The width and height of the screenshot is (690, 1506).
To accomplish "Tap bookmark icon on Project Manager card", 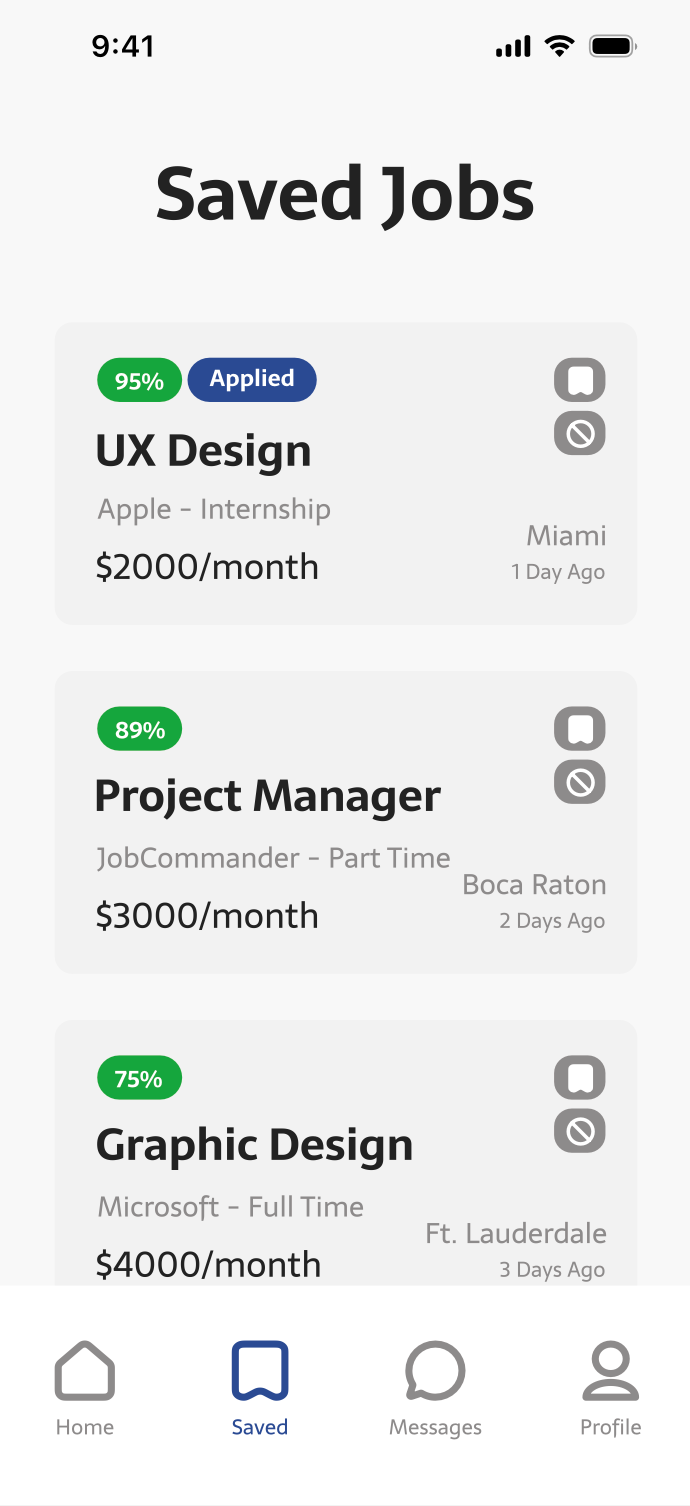I will [580, 729].
